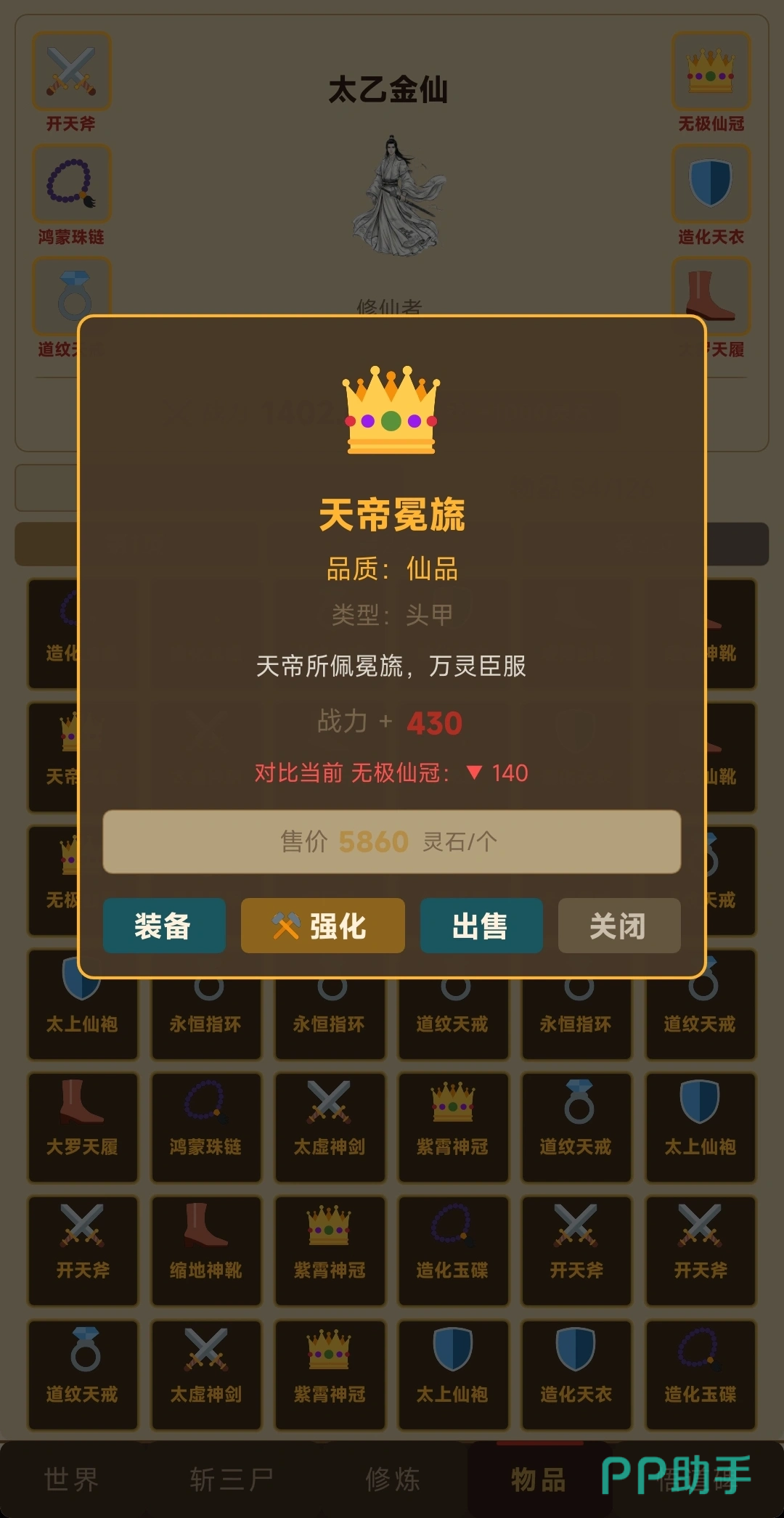Close the item dialog with 关闭
Image resolution: width=784 pixels, height=1518 pixels.
pos(618,926)
